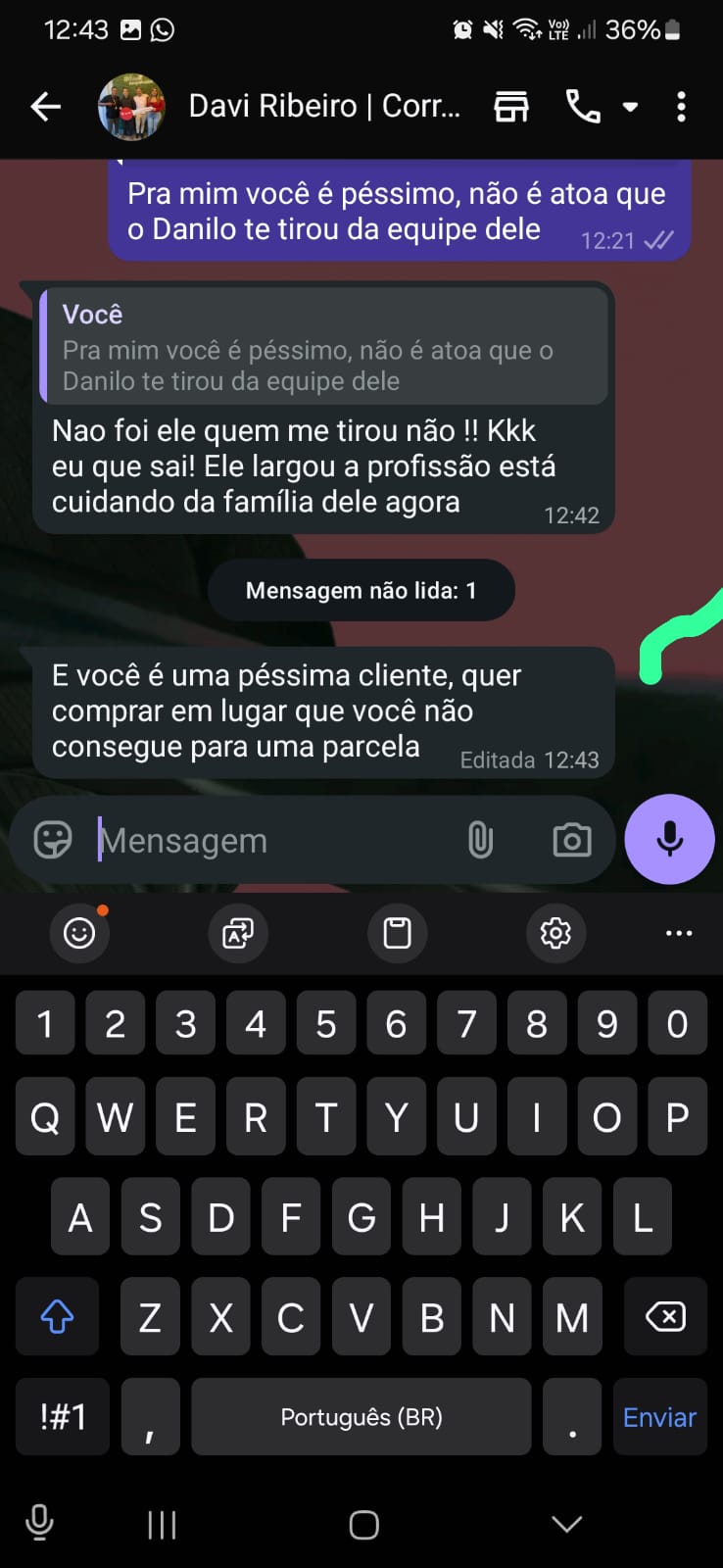This screenshot has height=1568, width=723.
Task: Open Davi Ribeiro's contact profile picture
Action: [131, 106]
